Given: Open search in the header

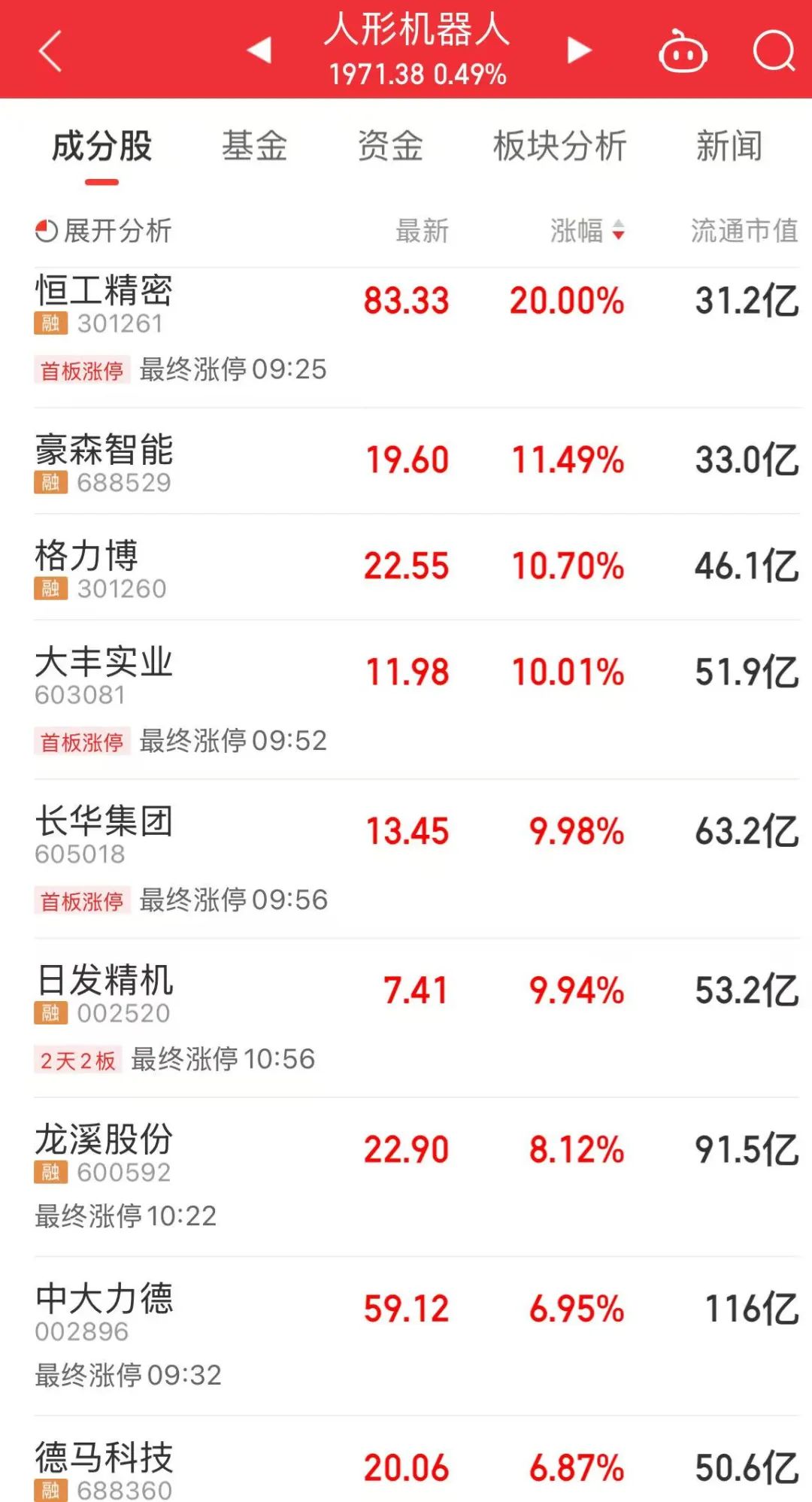Looking at the screenshot, I should 773,51.
